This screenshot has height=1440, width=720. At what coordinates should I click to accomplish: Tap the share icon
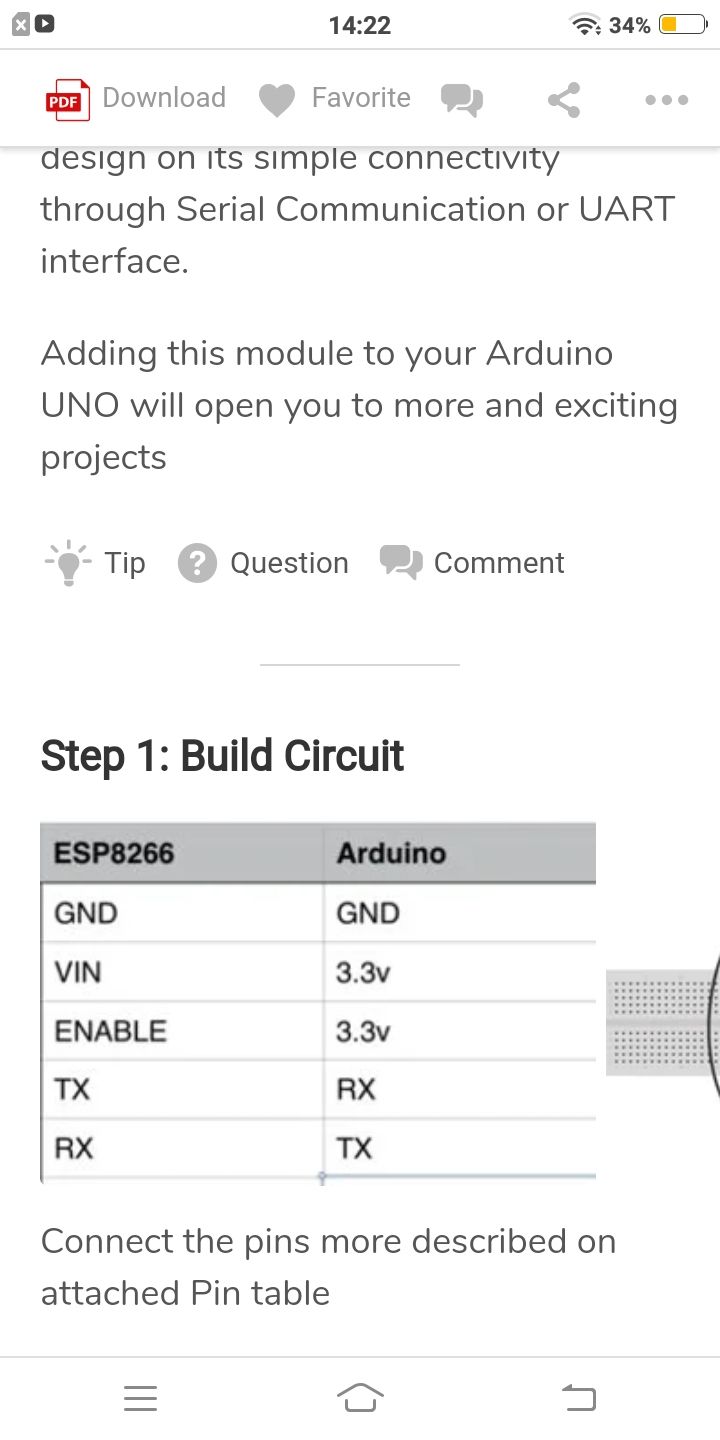562,98
